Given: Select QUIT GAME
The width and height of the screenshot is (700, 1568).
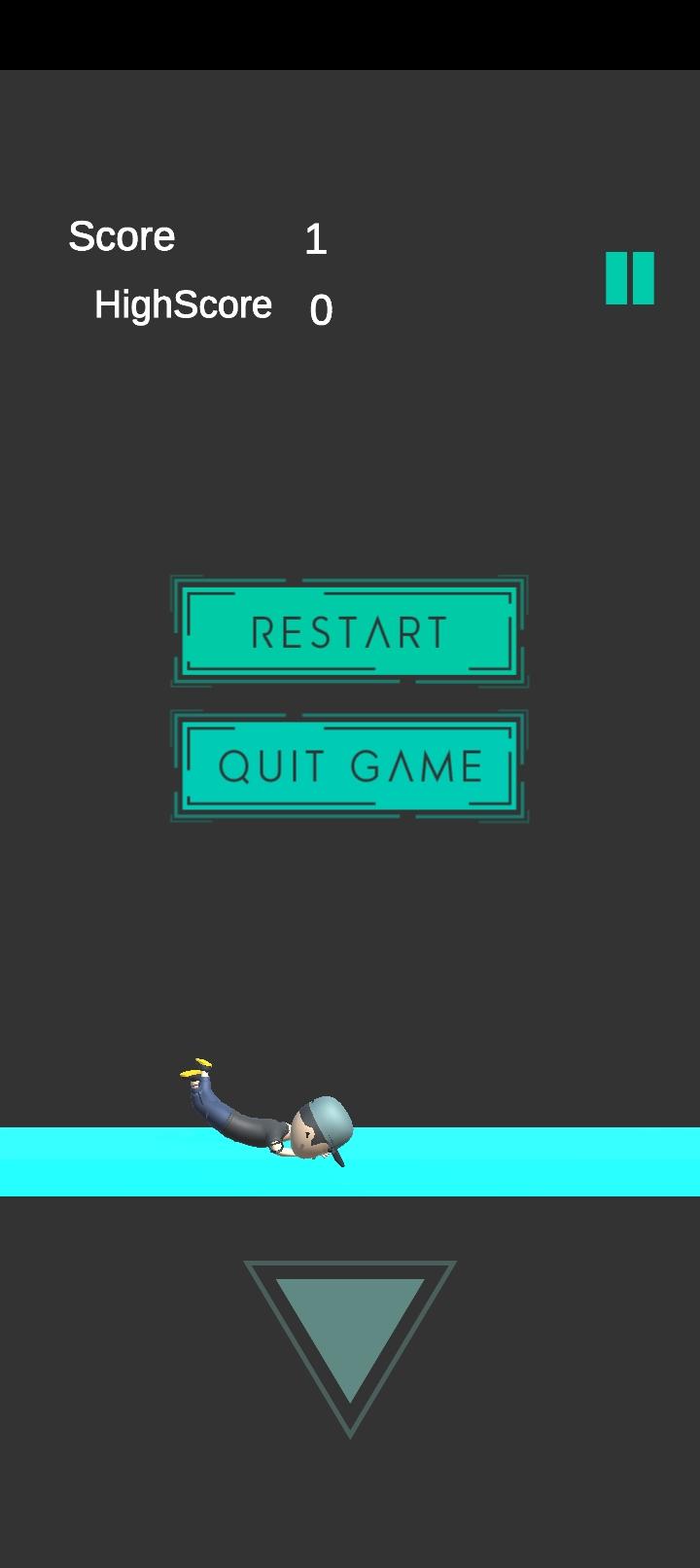Looking at the screenshot, I should click(x=349, y=766).
